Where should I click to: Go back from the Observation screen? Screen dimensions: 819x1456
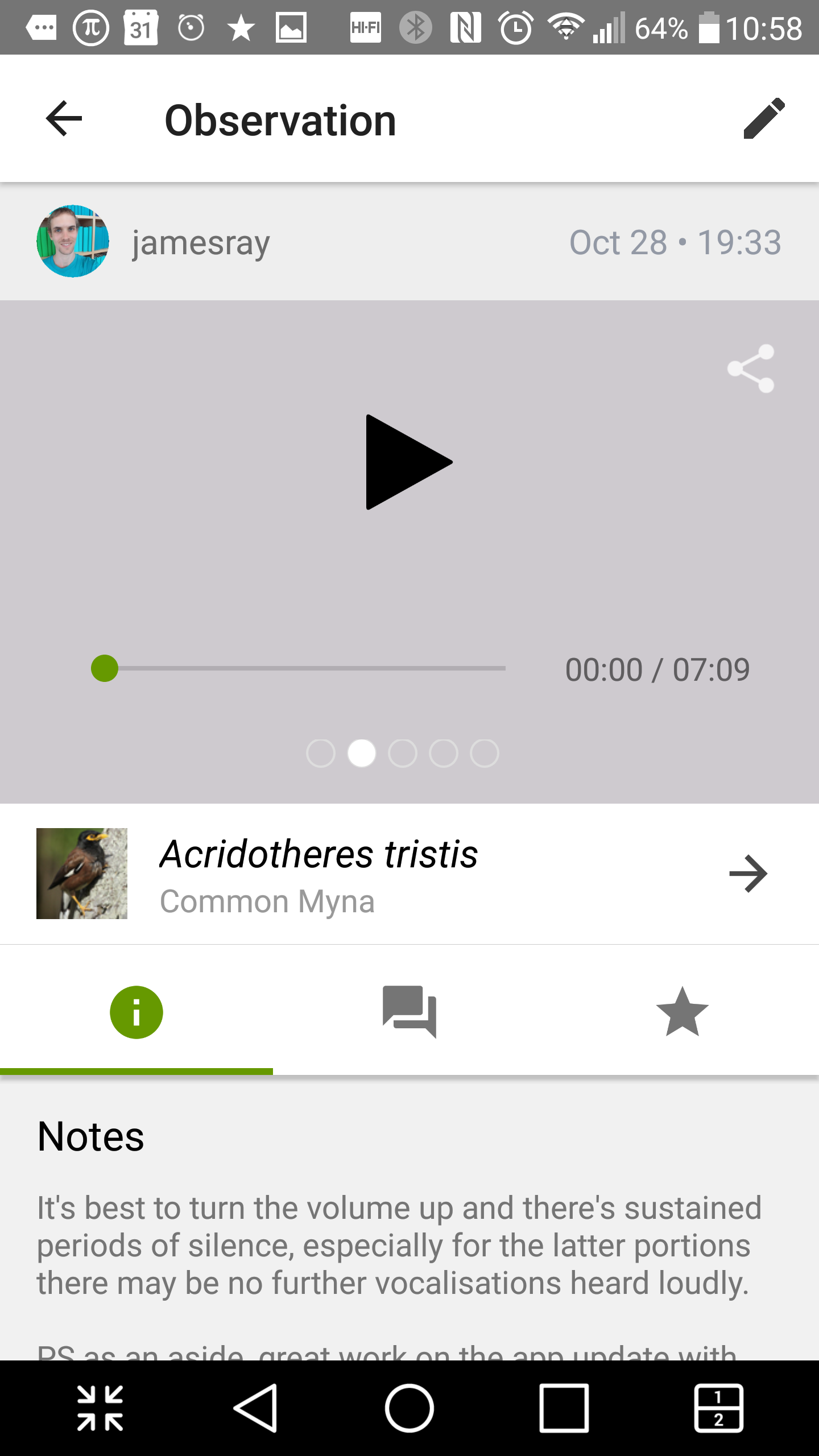click(64, 119)
